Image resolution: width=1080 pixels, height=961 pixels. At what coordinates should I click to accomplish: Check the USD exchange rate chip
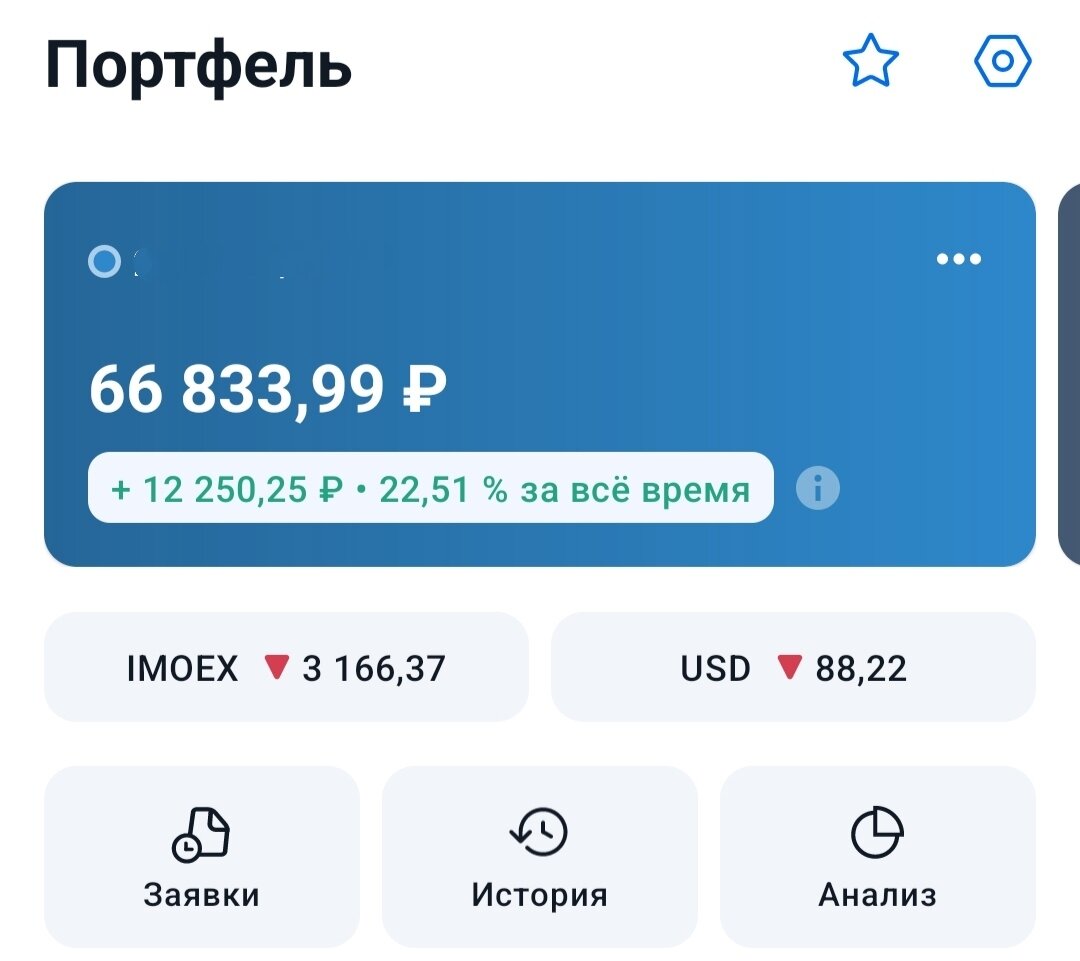coord(793,668)
